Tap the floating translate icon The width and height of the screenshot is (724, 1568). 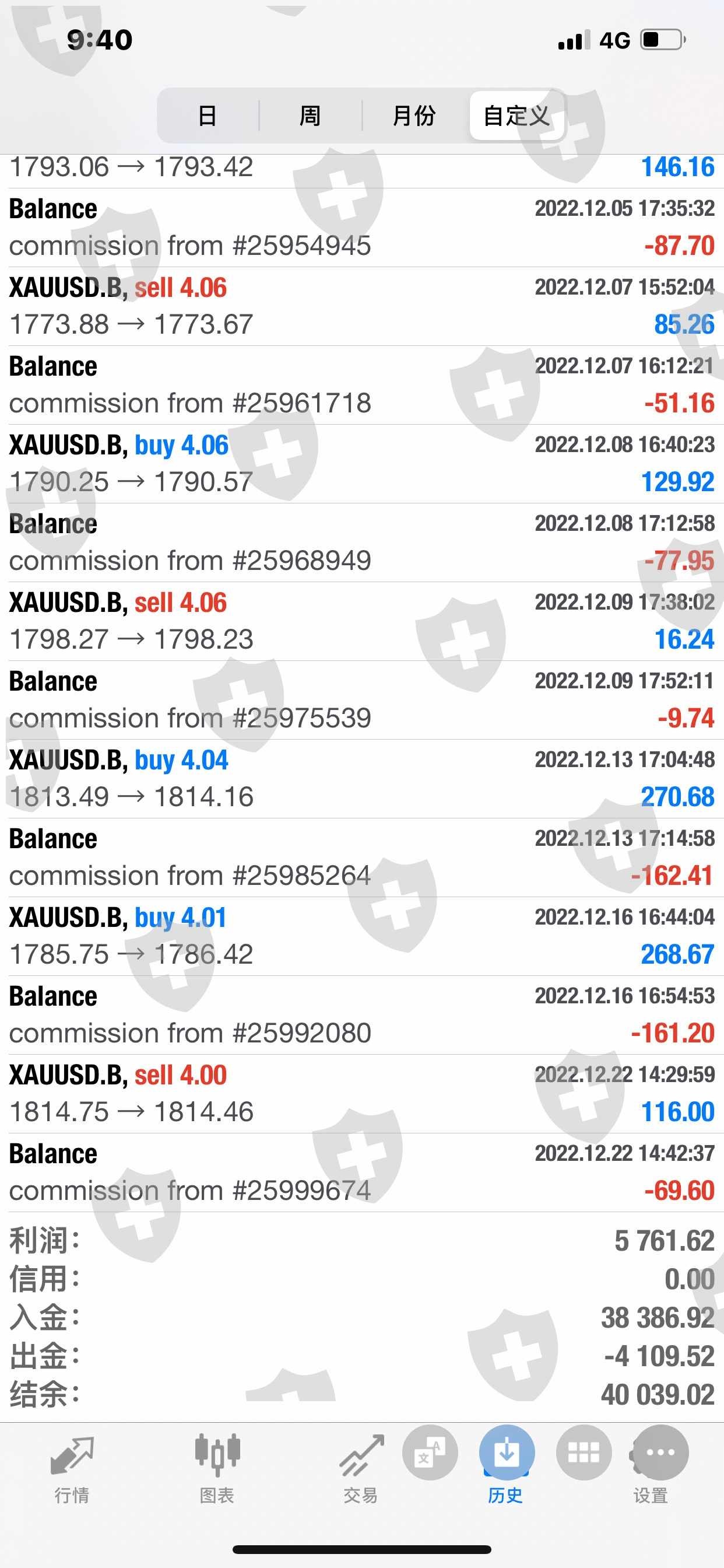point(430,1453)
